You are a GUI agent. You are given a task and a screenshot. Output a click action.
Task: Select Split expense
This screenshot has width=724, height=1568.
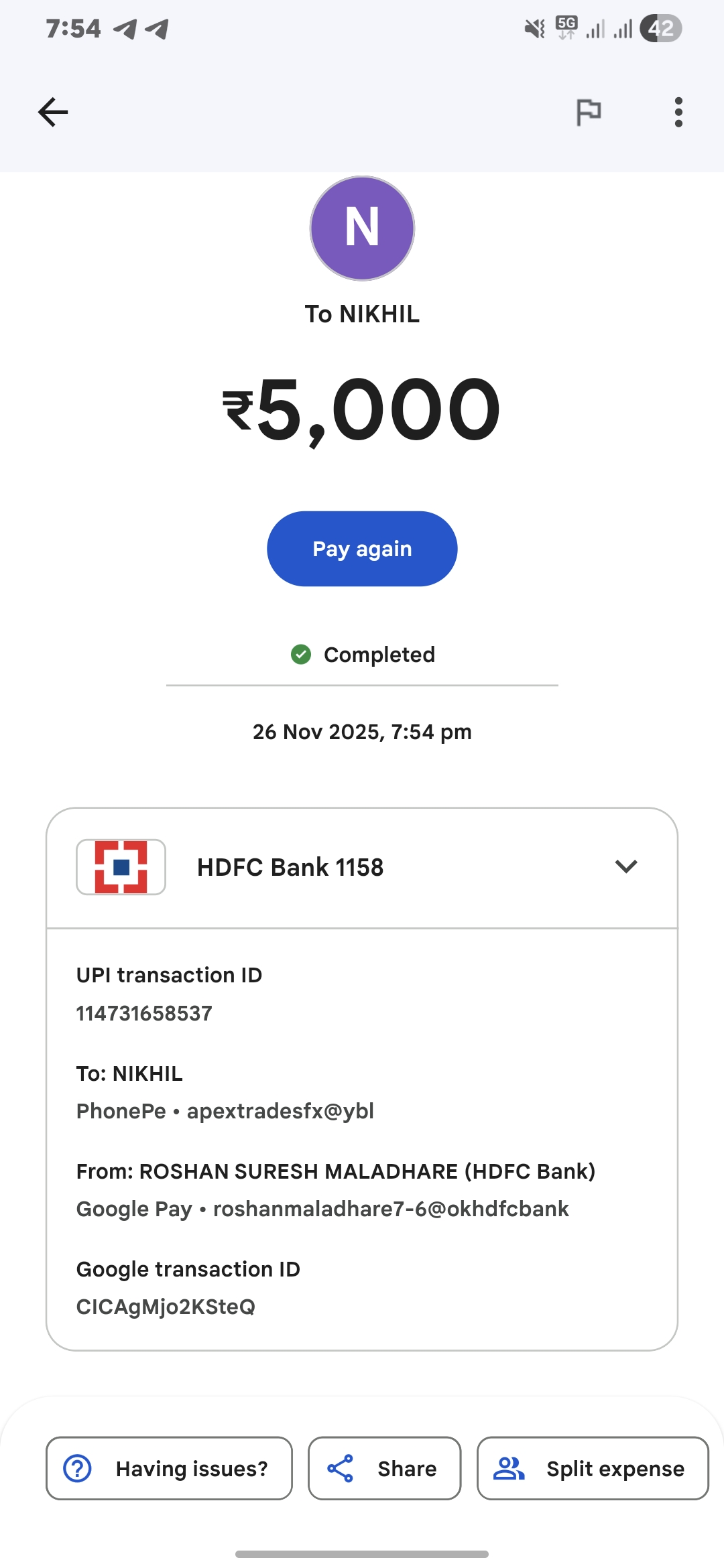click(x=593, y=1468)
